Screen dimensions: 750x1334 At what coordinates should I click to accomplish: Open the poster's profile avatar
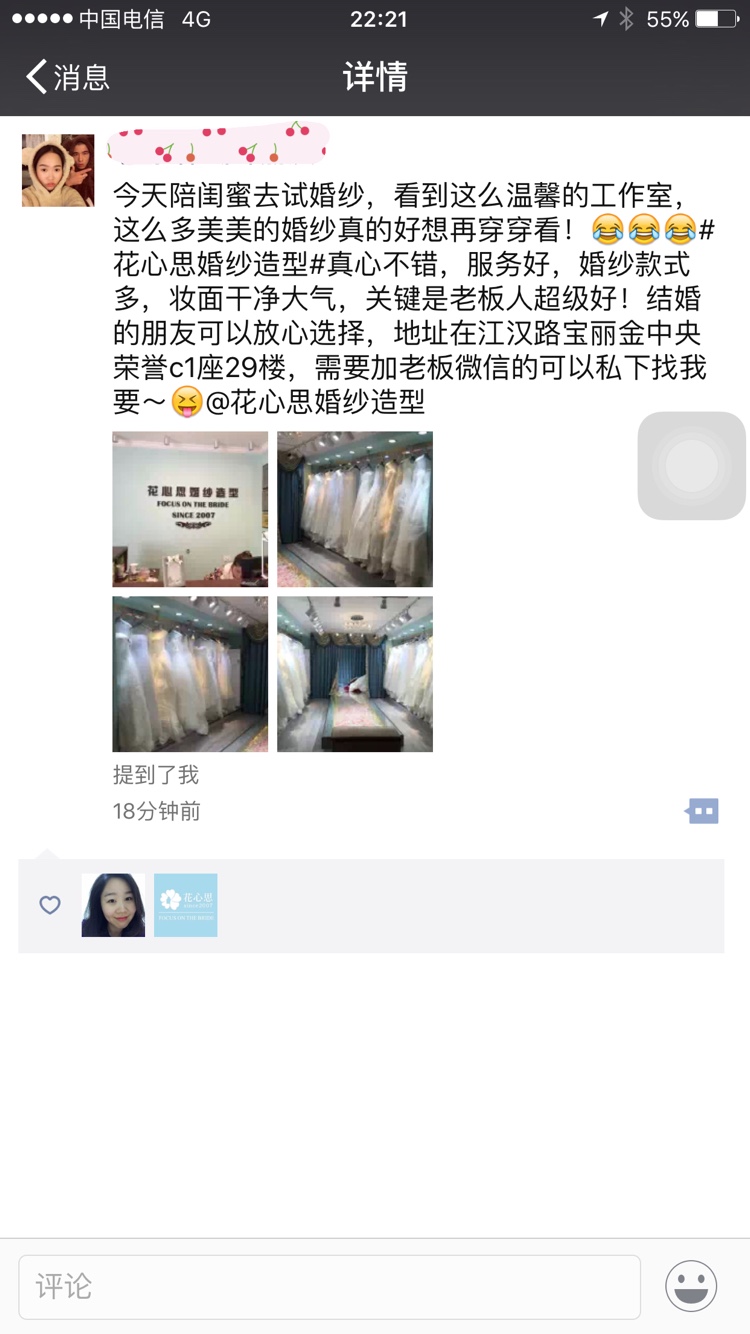tap(58, 170)
